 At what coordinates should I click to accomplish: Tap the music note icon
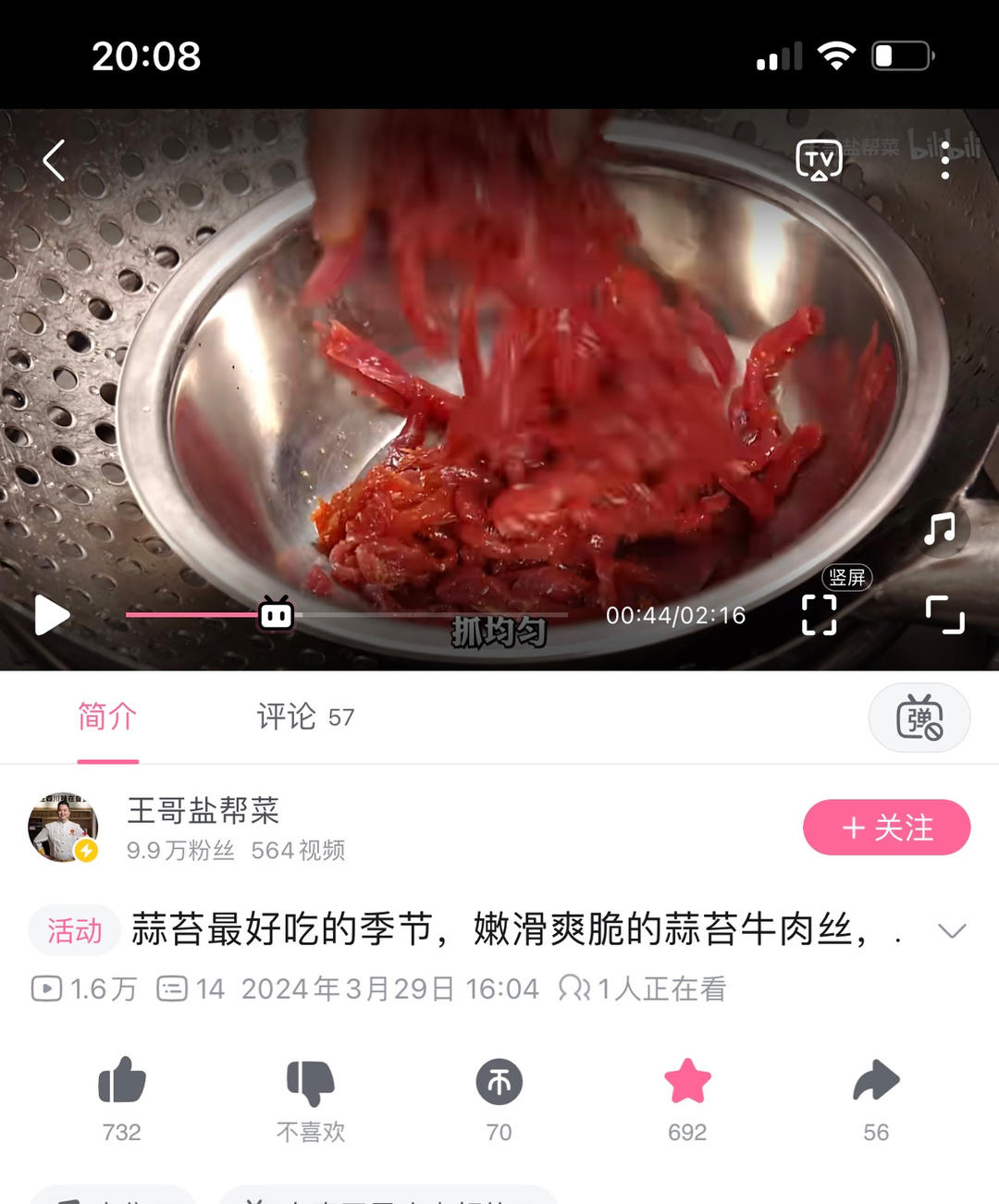point(940,529)
